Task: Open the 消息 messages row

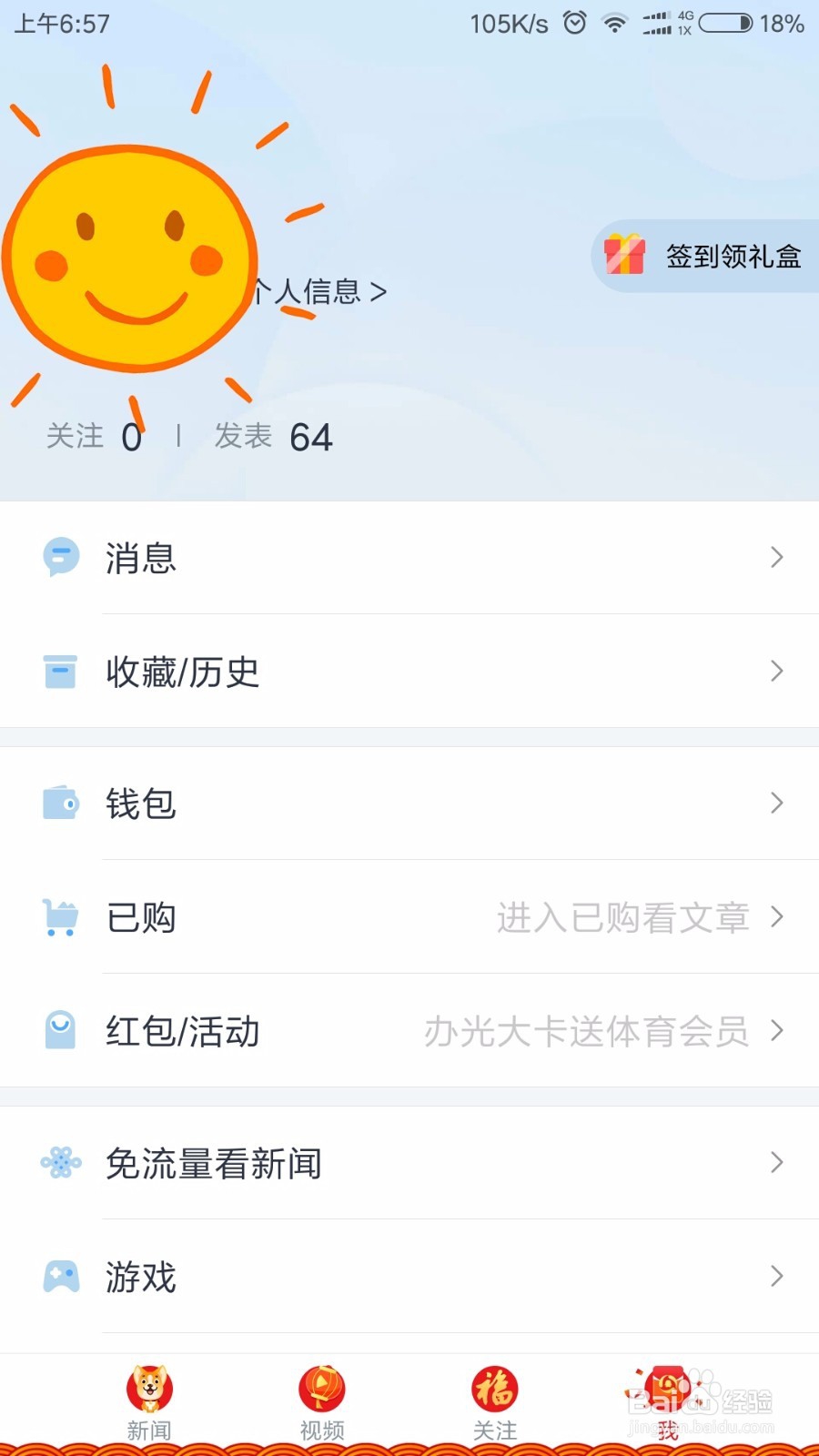Action: [409, 557]
